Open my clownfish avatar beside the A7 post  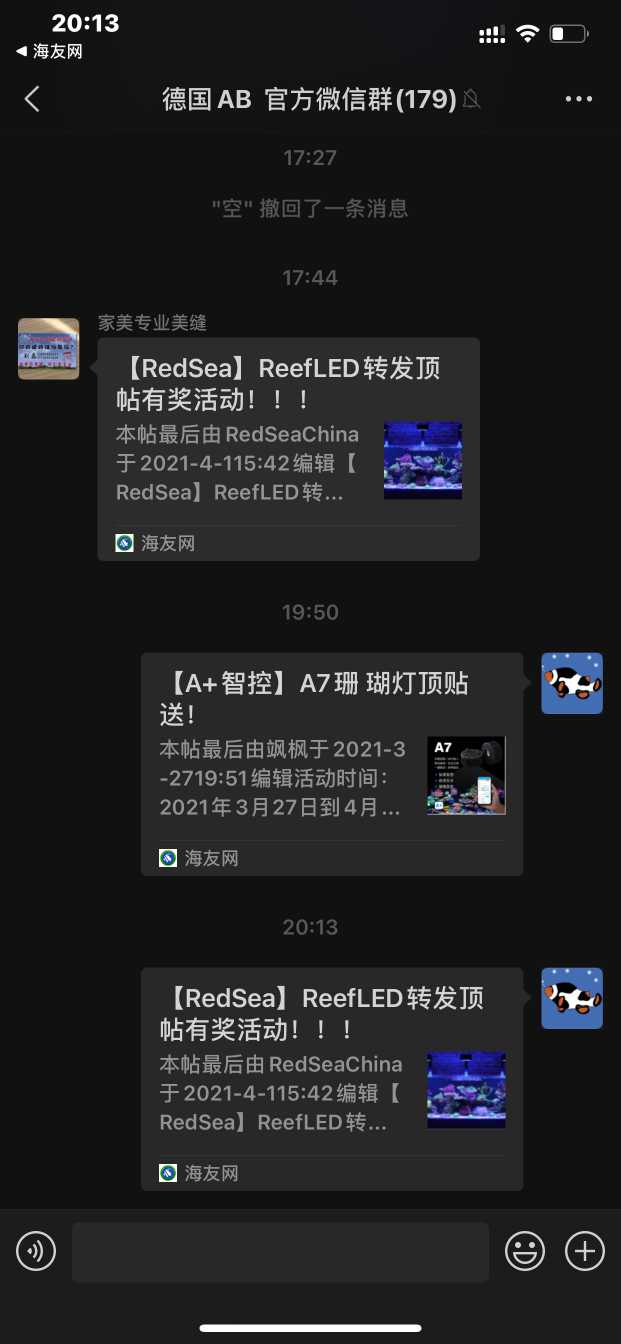tap(571, 683)
